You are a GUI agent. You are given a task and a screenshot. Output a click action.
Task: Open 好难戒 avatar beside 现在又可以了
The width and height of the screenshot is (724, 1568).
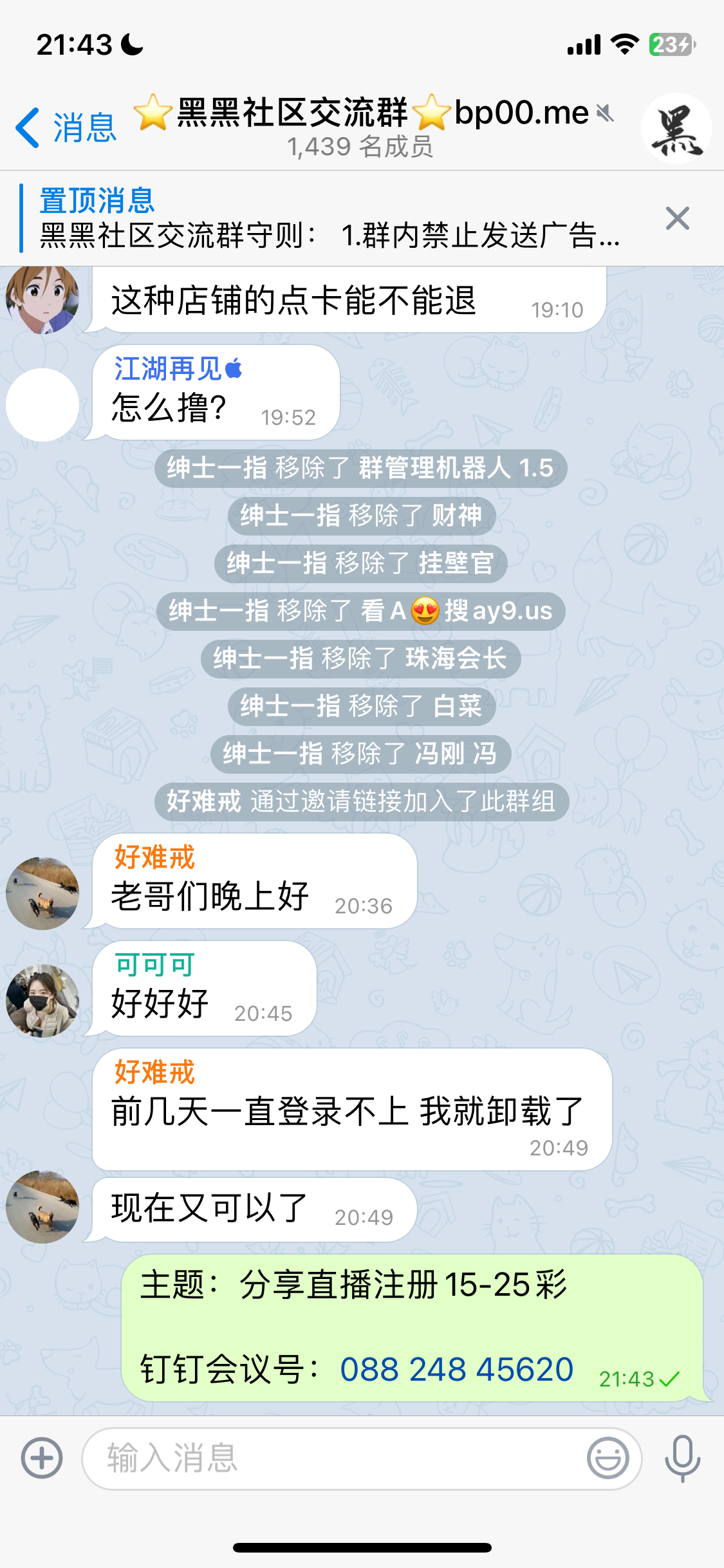(x=42, y=1207)
